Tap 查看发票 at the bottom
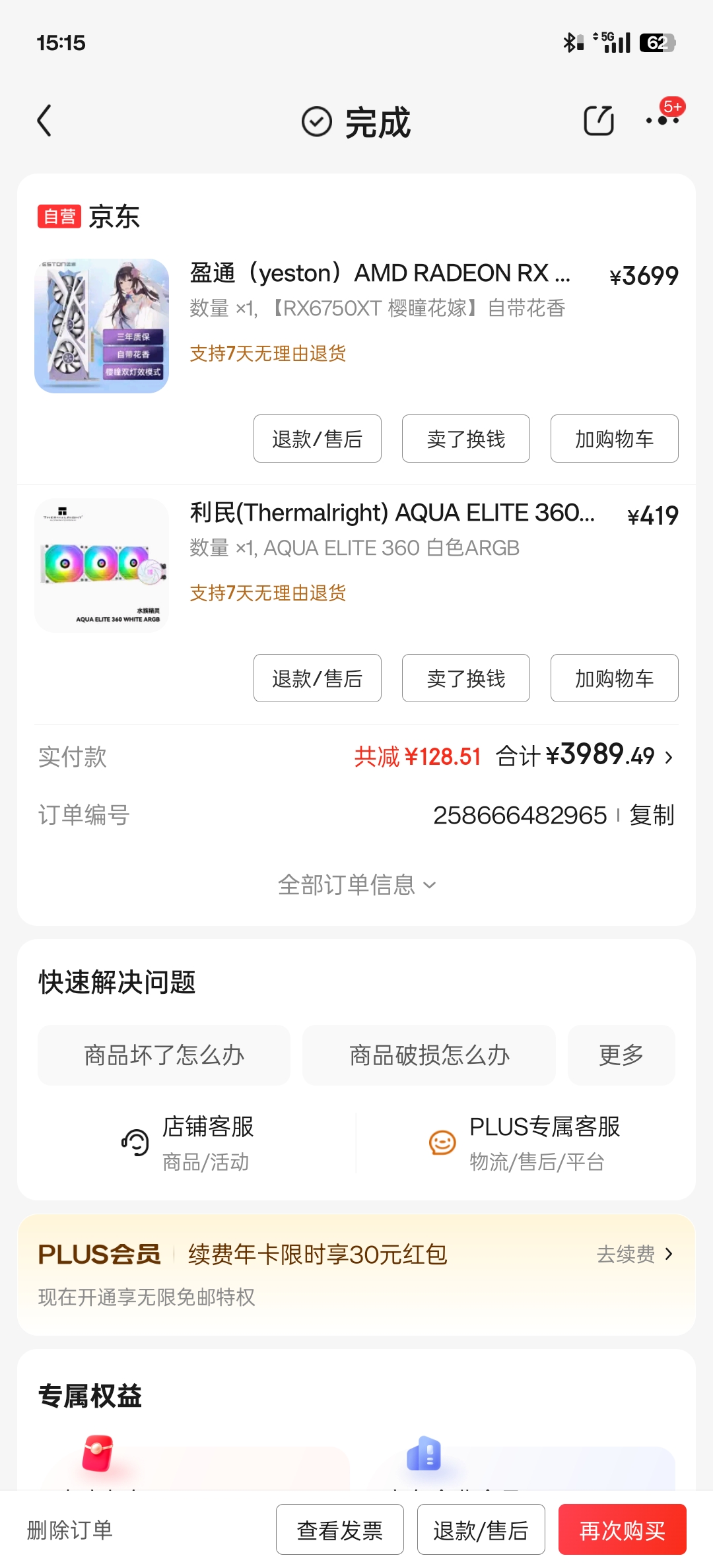This screenshot has width=713, height=1568. (339, 1529)
